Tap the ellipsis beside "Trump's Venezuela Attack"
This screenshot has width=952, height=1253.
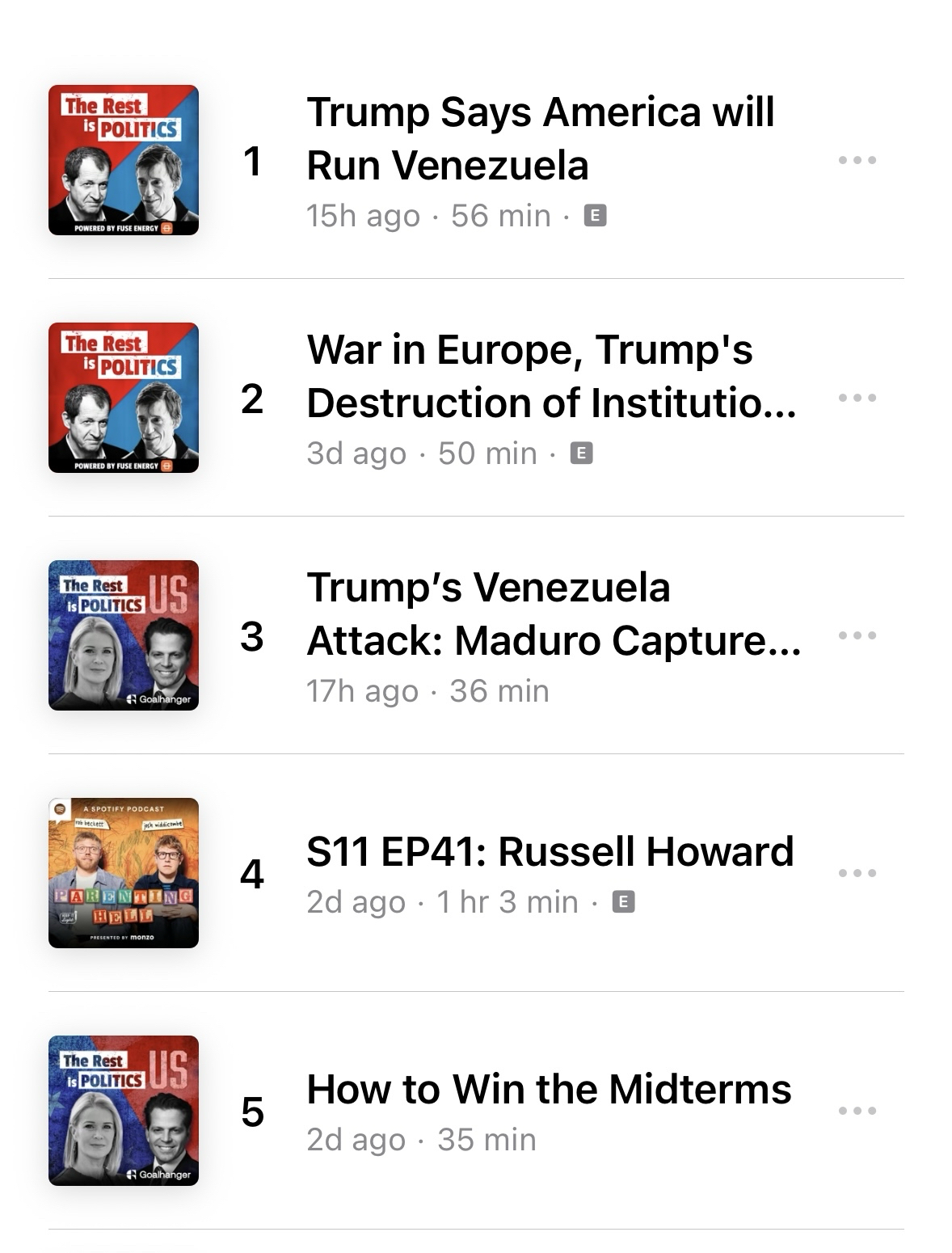[857, 635]
